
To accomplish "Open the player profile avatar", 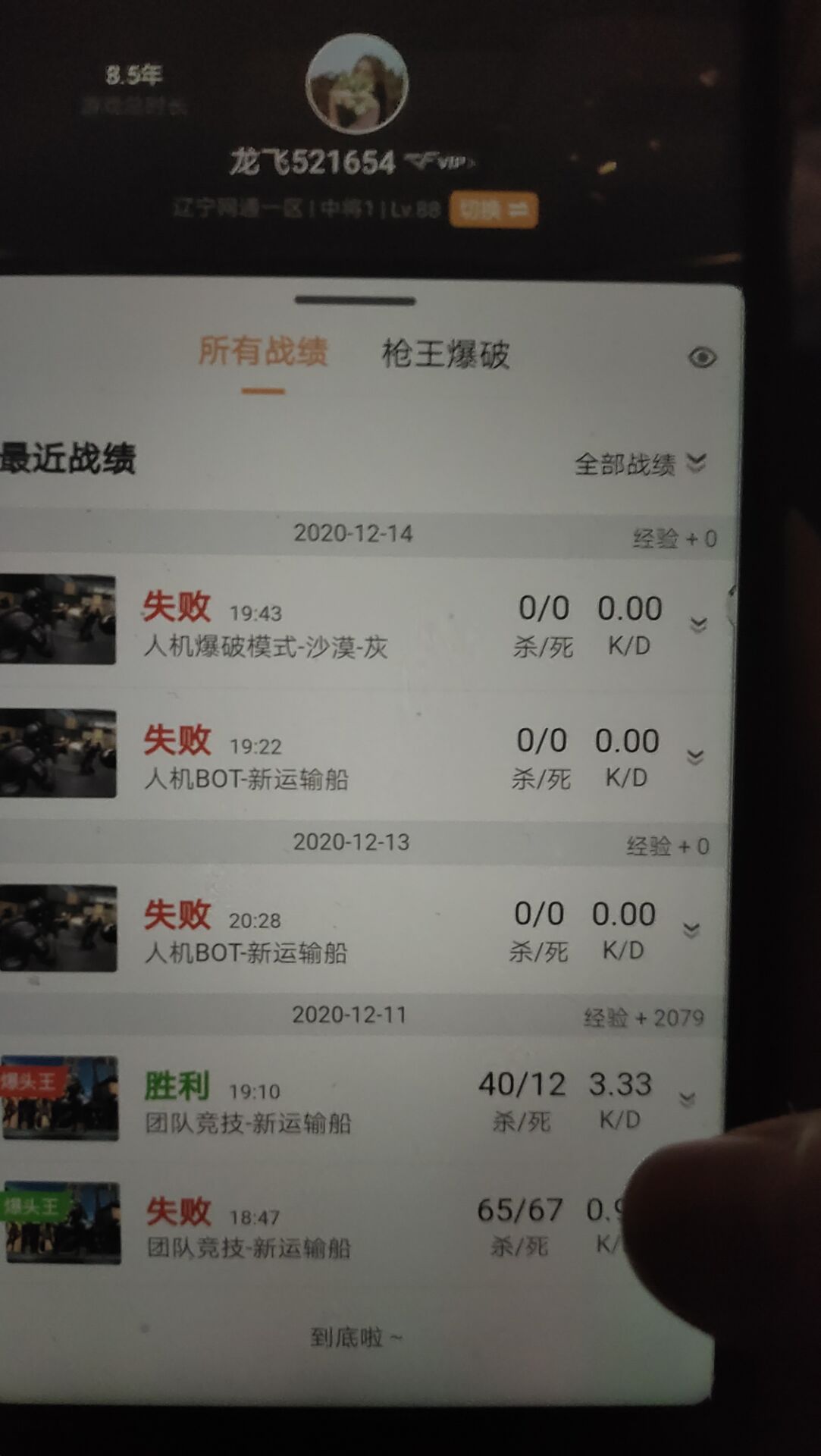I will [356, 84].
